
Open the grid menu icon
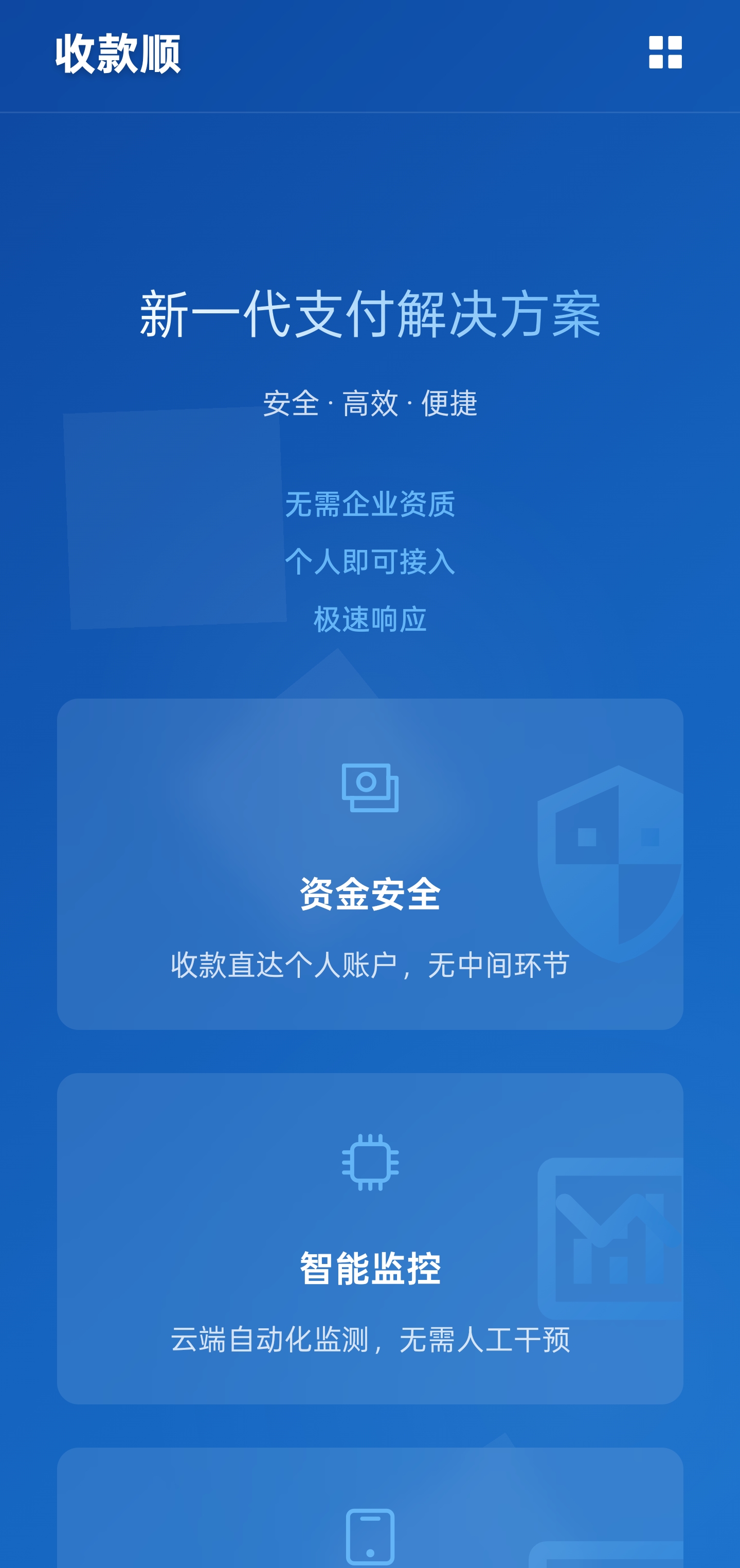pos(665,52)
